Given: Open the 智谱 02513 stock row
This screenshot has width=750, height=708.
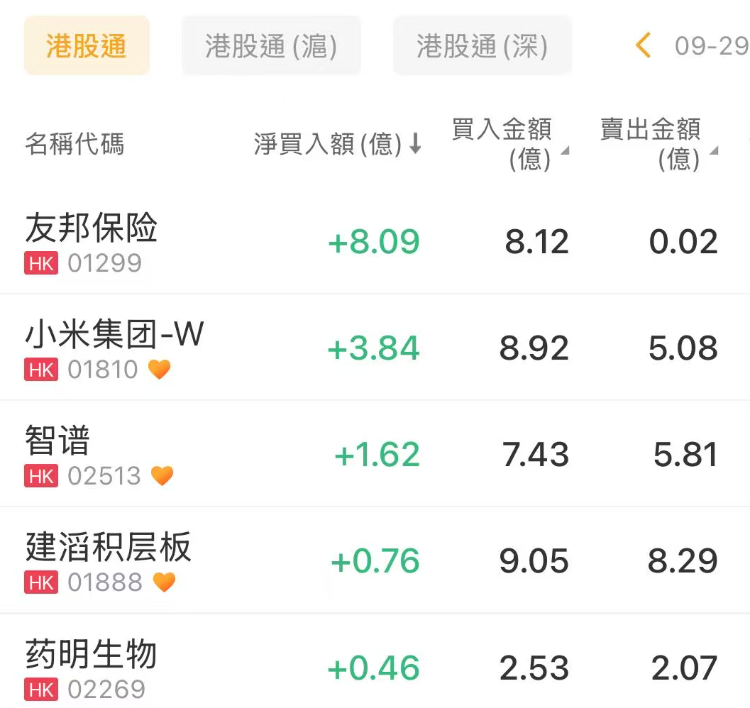Looking at the screenshot, I should coord(375,454).
